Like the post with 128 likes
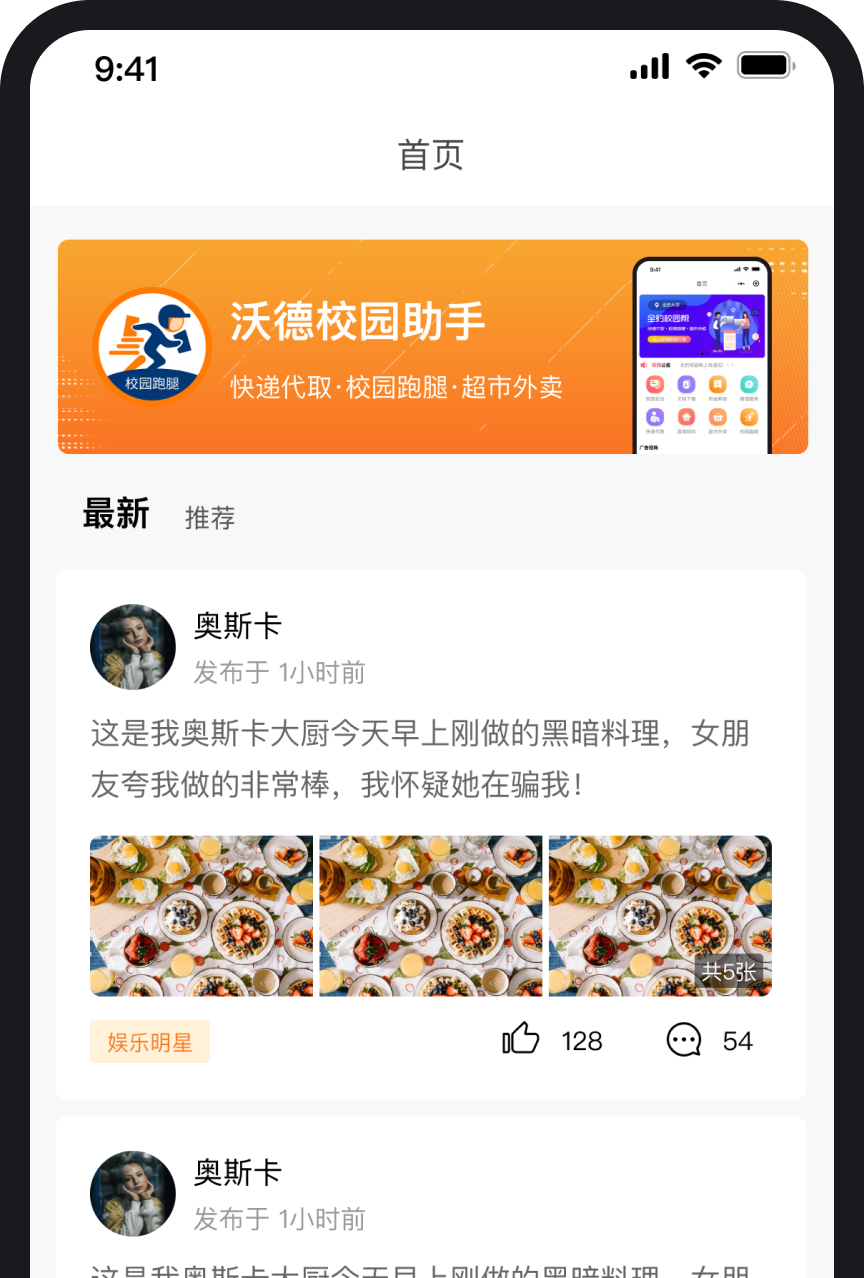The image size is (864, 1278). pyautogui.click(x=521, y=1040)
